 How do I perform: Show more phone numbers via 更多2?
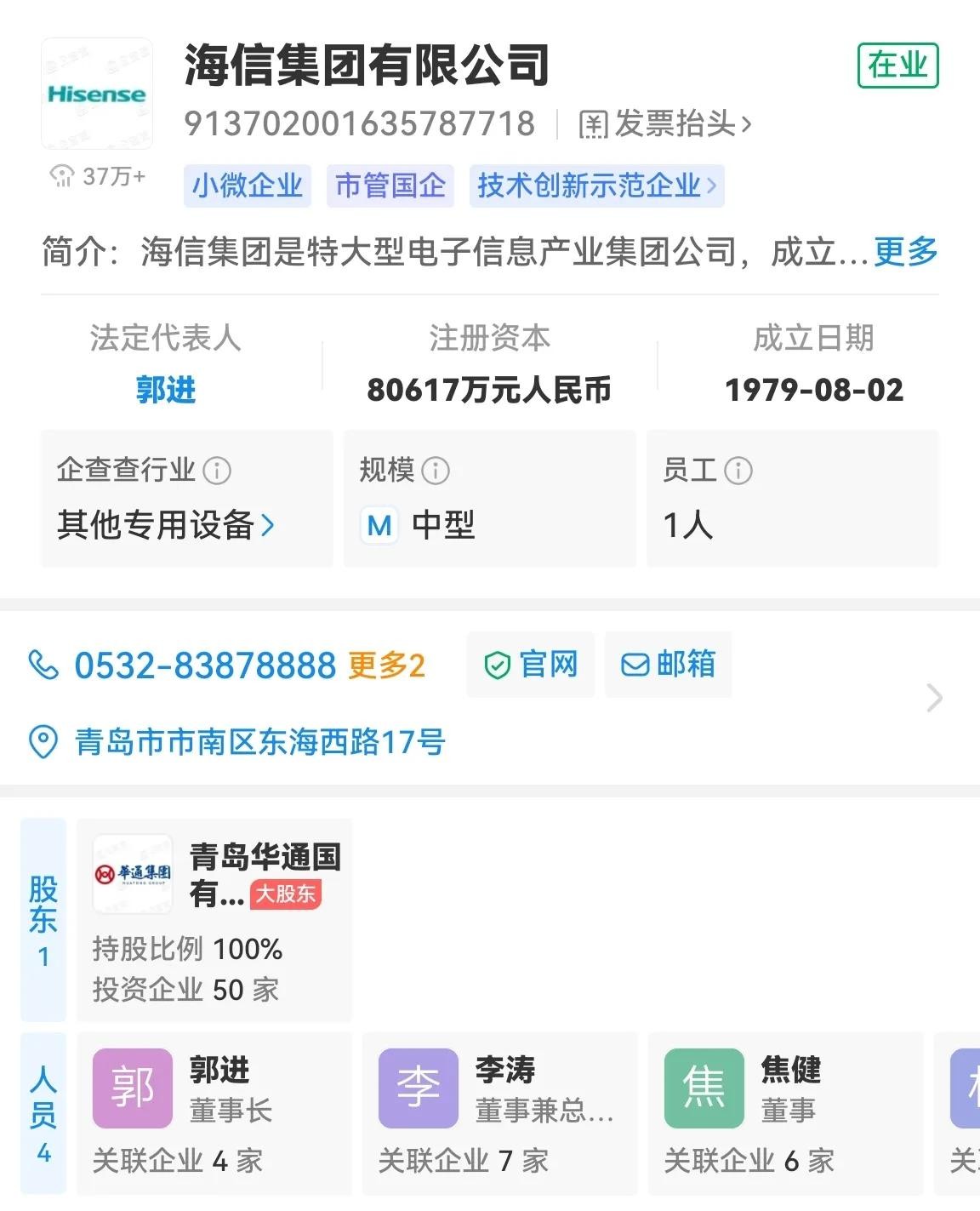(386, 665)
